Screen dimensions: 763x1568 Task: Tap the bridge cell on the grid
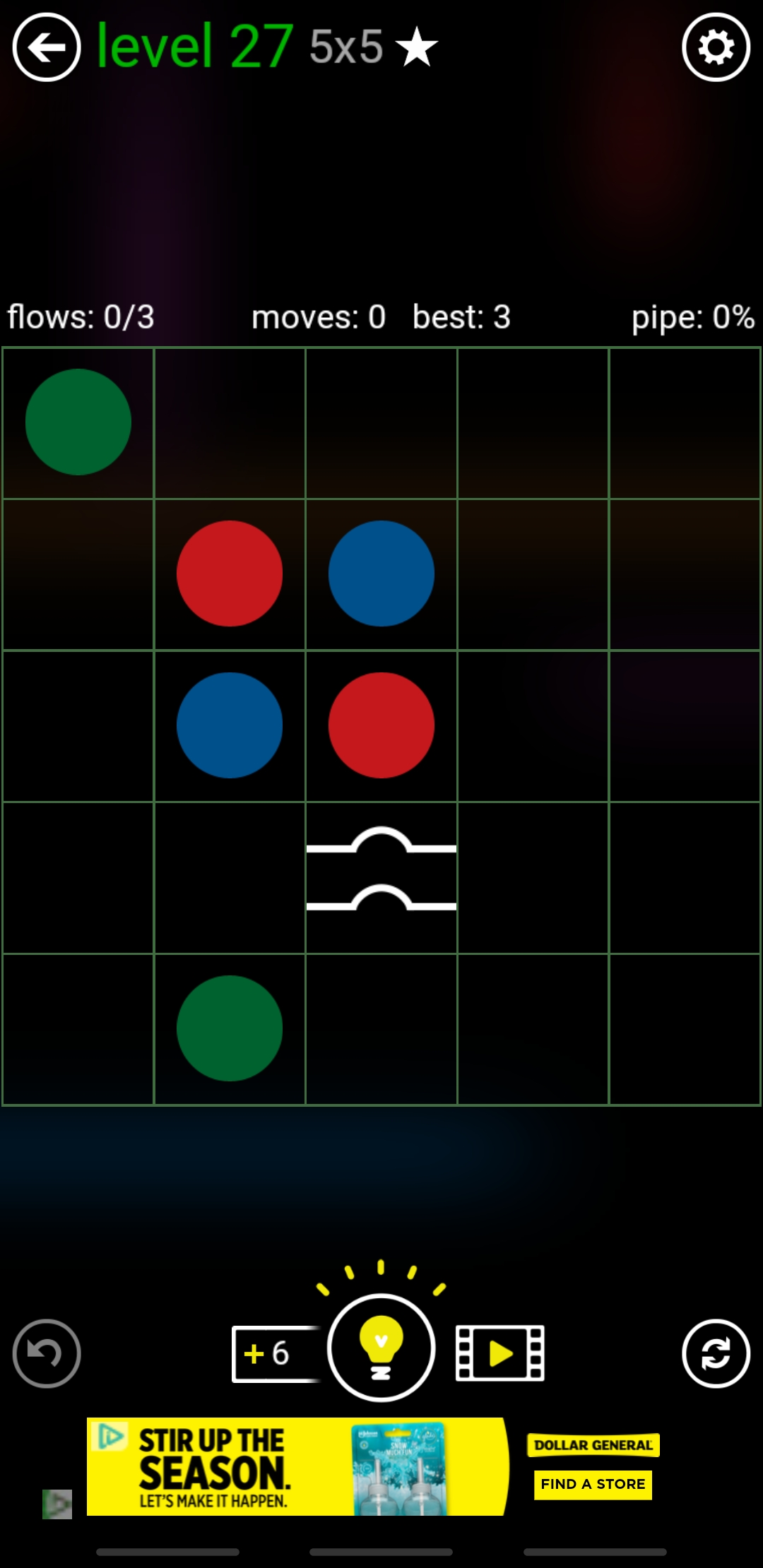[x=381, y=877]
